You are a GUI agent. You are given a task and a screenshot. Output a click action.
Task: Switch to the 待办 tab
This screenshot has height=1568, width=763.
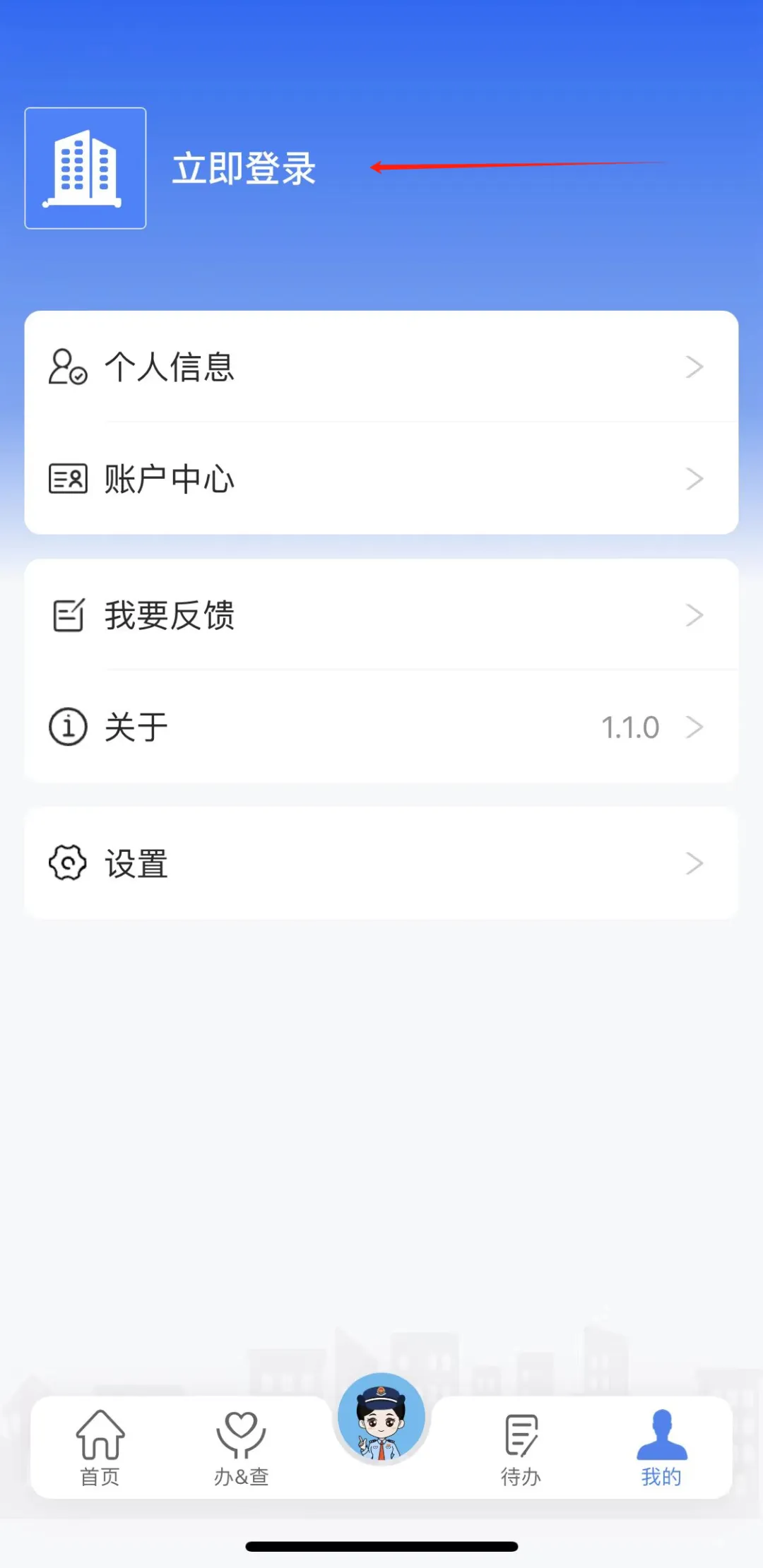[x=521, y=1448]
